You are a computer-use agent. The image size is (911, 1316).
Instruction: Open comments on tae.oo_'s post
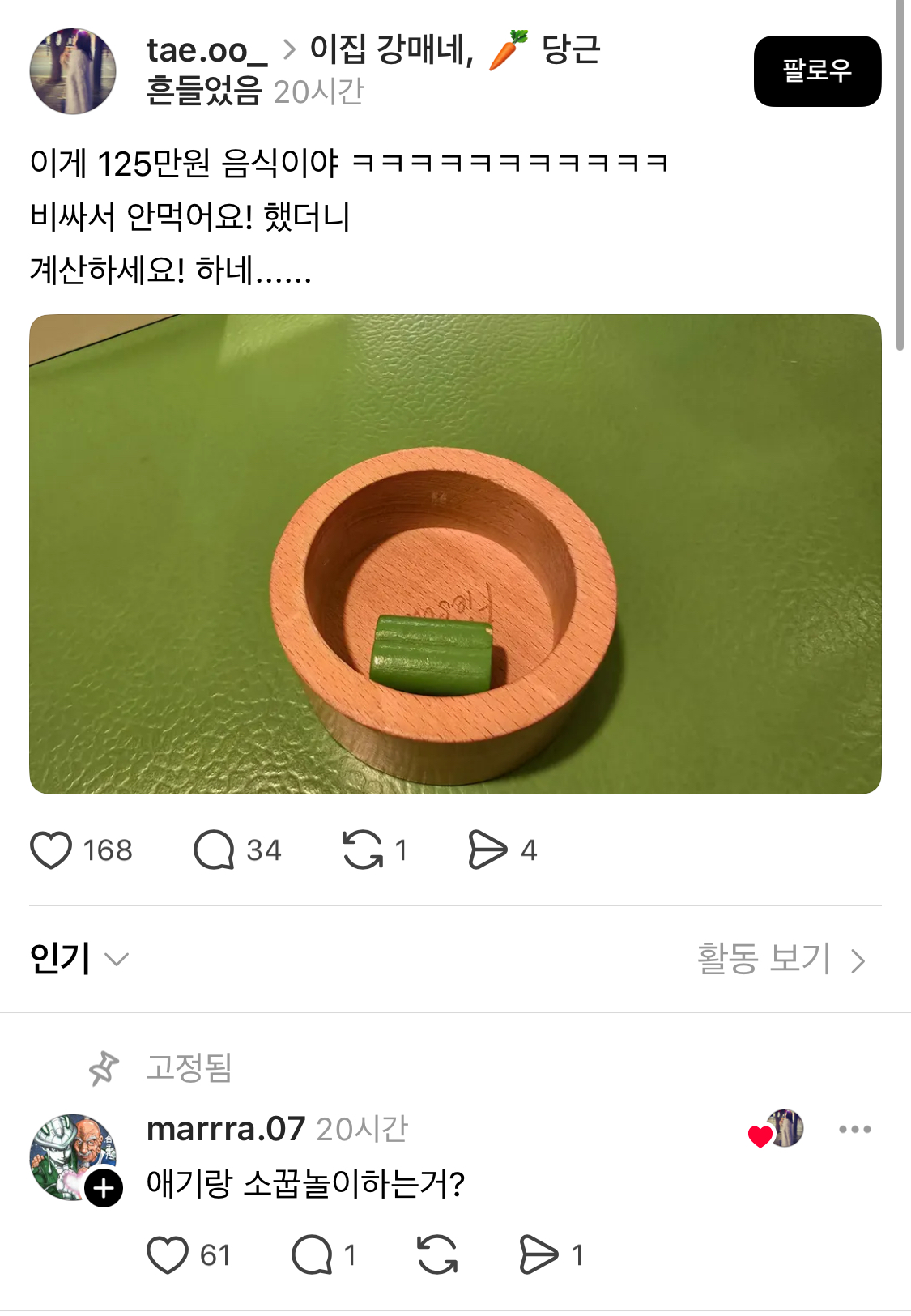[x=215, y=850]
